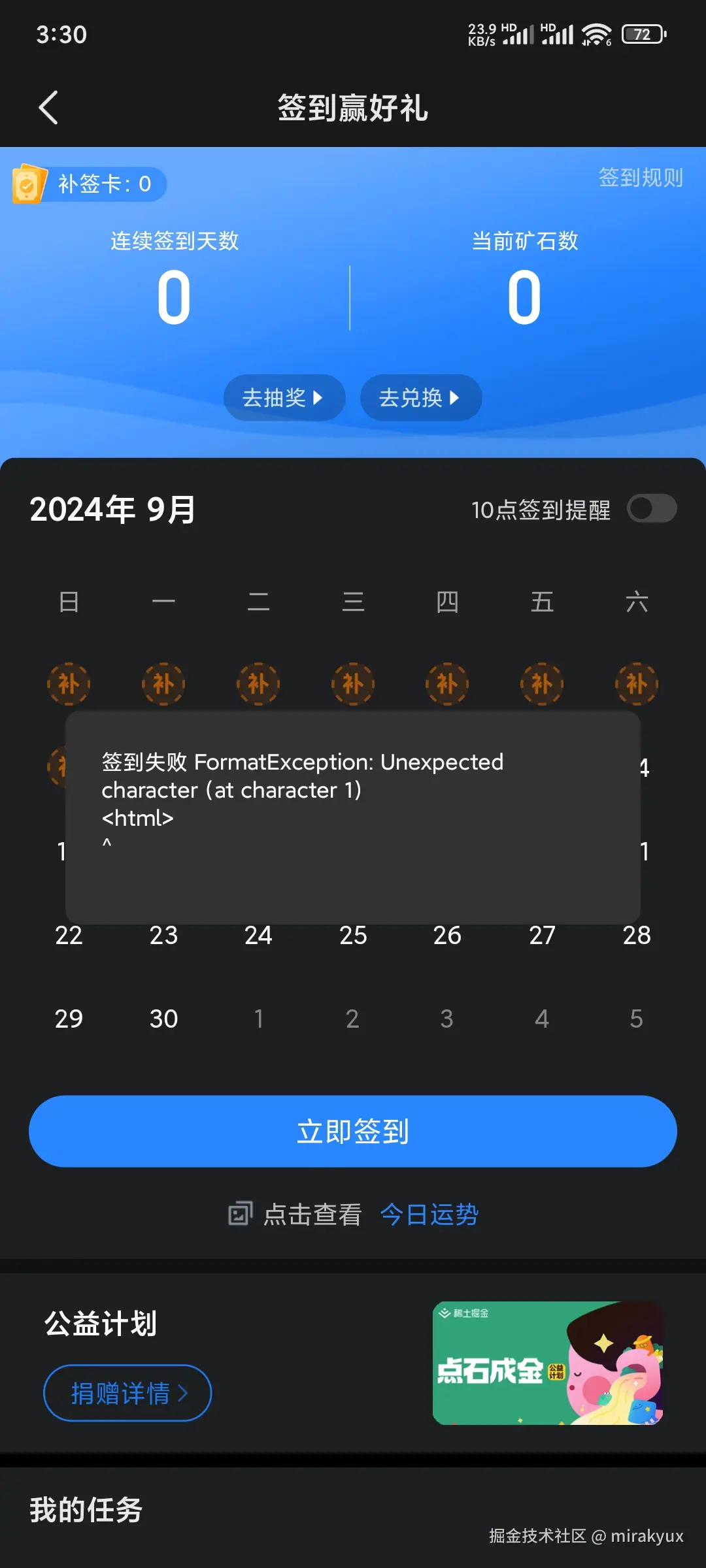Open the 签到规则 rules
706x1568 pixels.
[641, 178]
